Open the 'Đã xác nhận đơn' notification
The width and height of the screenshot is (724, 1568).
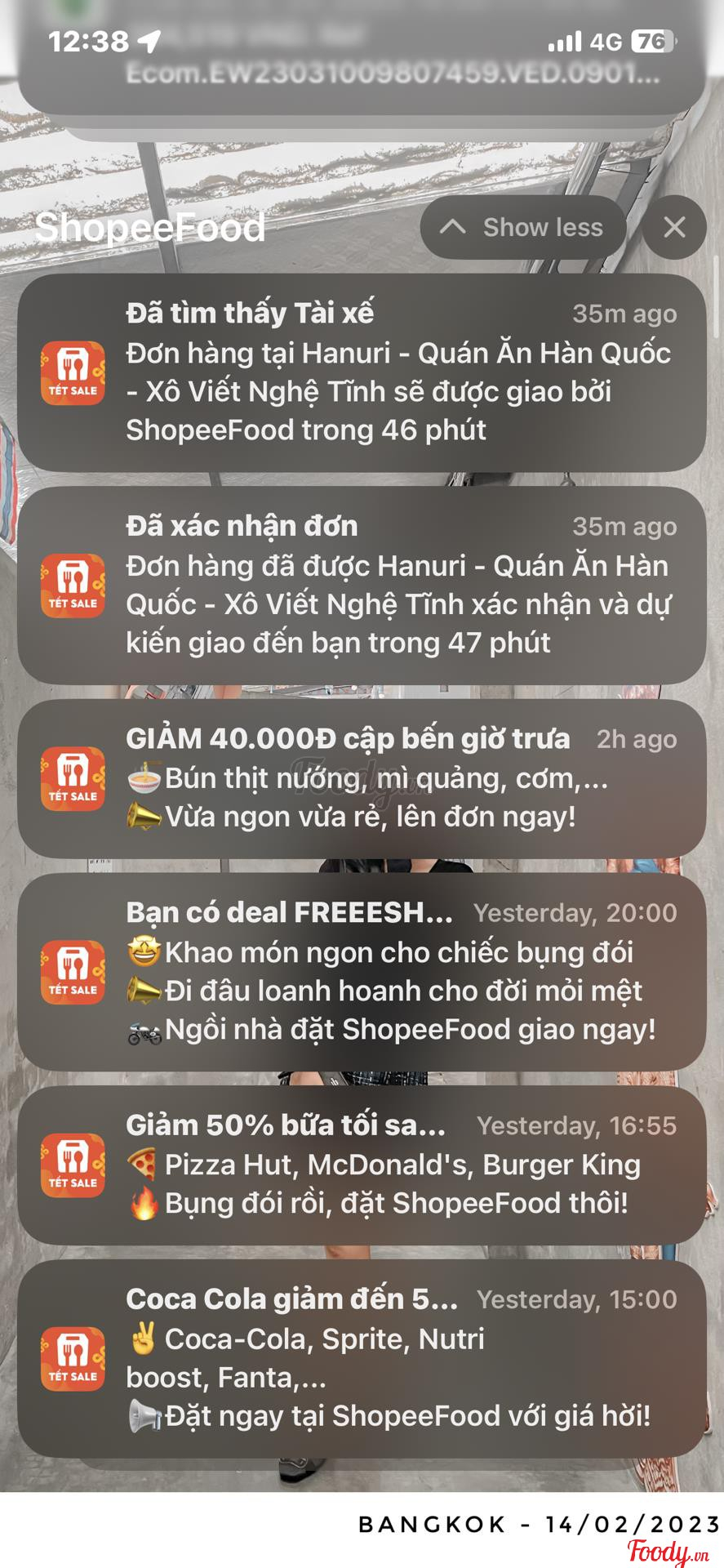(362, 585)
